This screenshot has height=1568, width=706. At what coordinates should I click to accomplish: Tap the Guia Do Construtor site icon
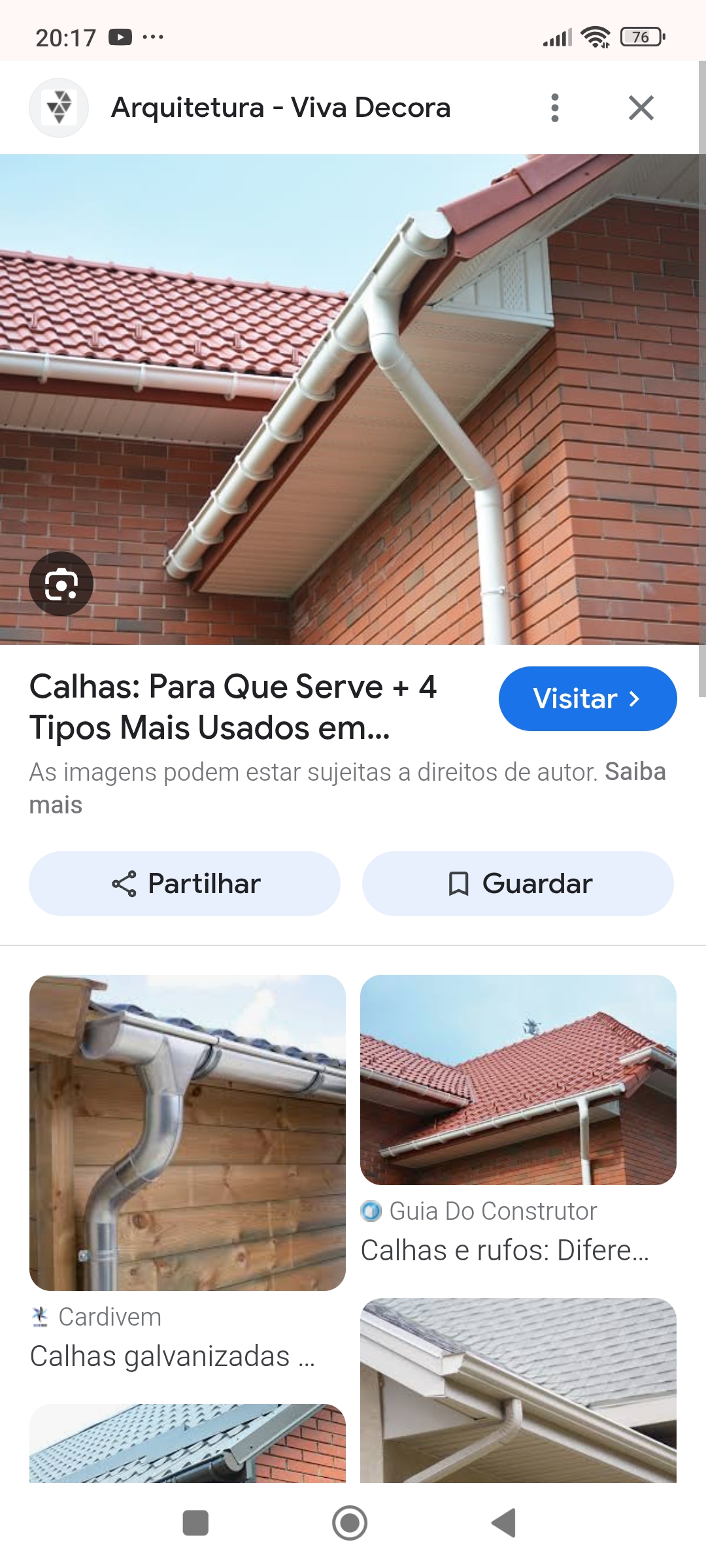click(x=371, y=1210)
